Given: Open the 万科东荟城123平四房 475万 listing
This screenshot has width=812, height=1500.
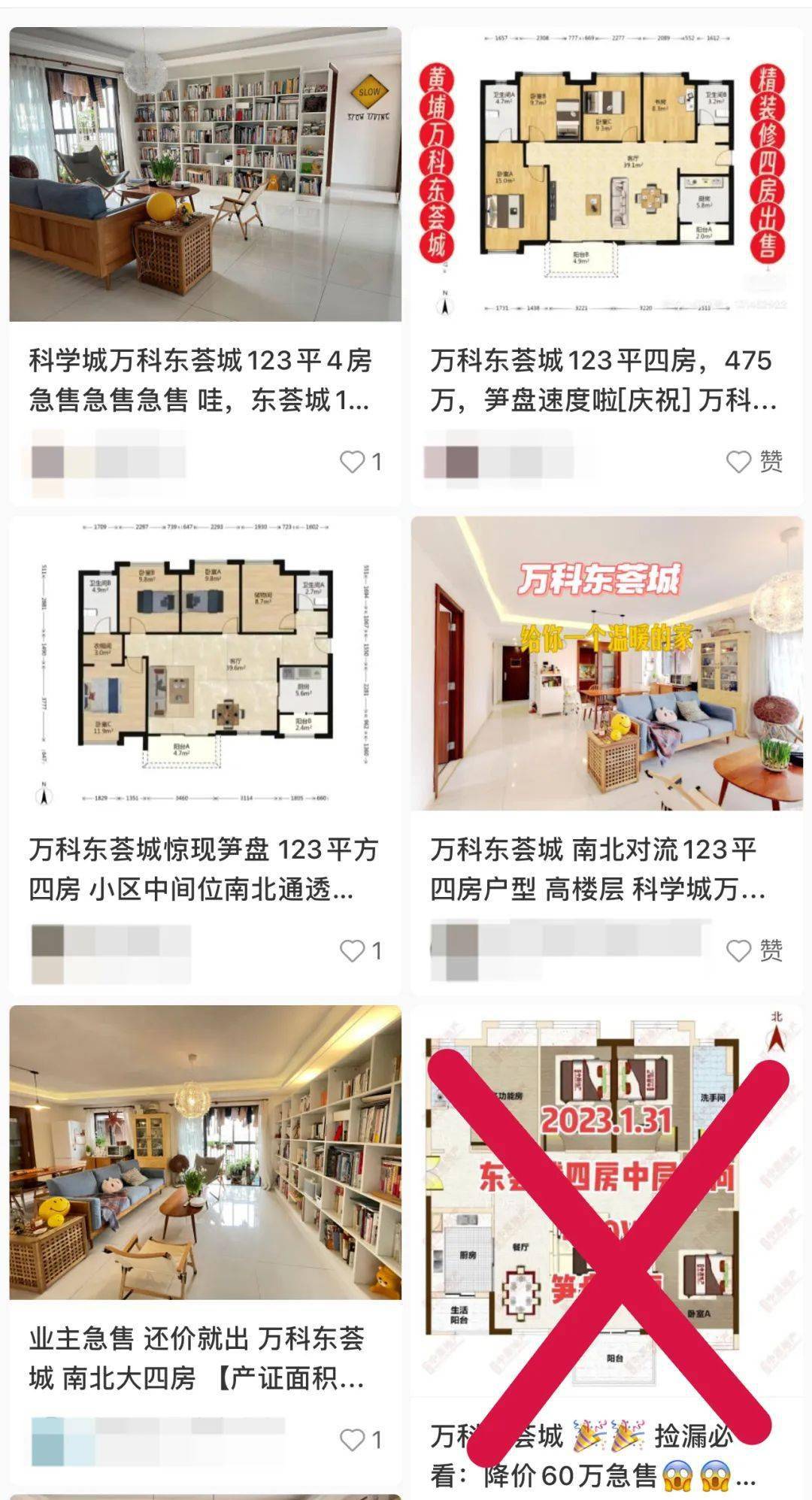Looking at the screenshot, I should pyautogui.click(x=606, y=174).
